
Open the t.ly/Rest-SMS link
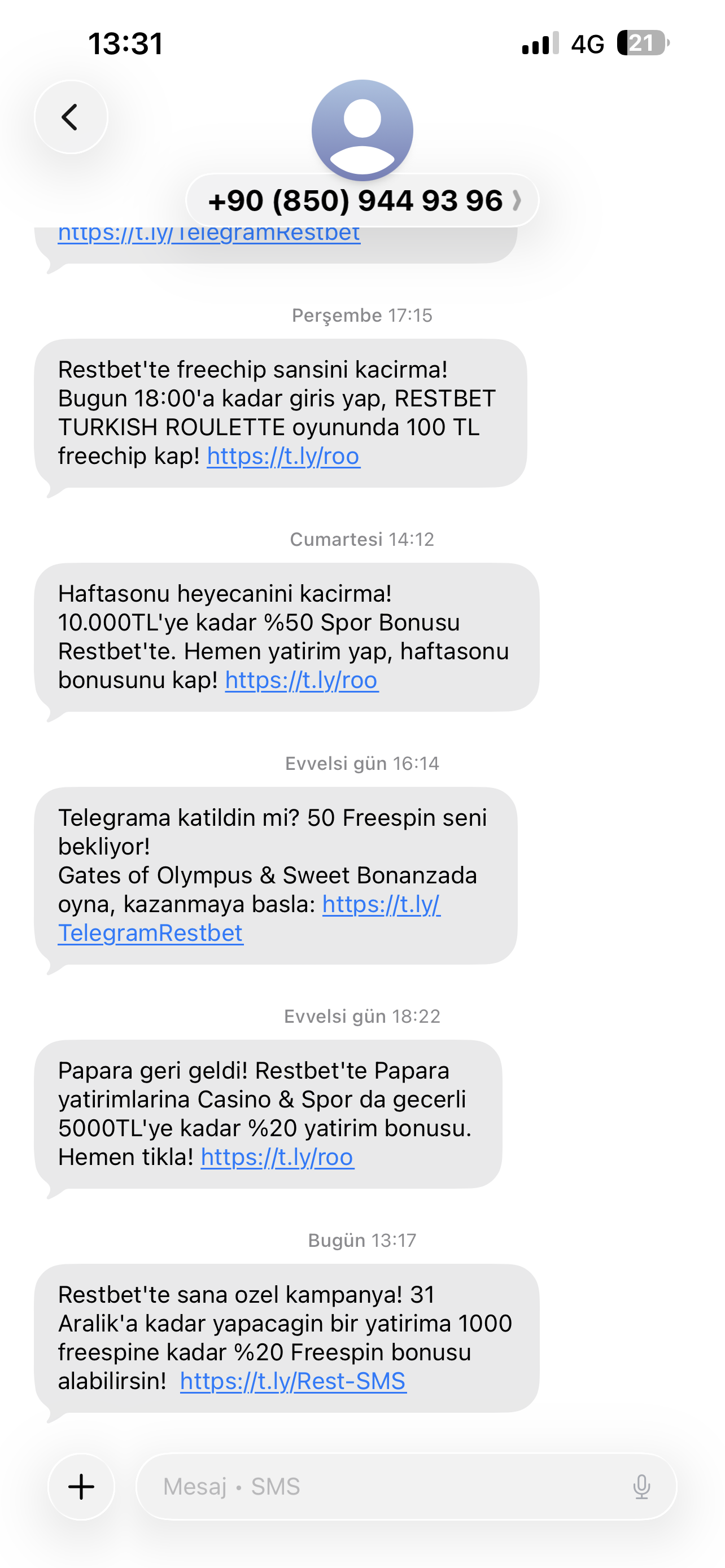[294, 1381]
